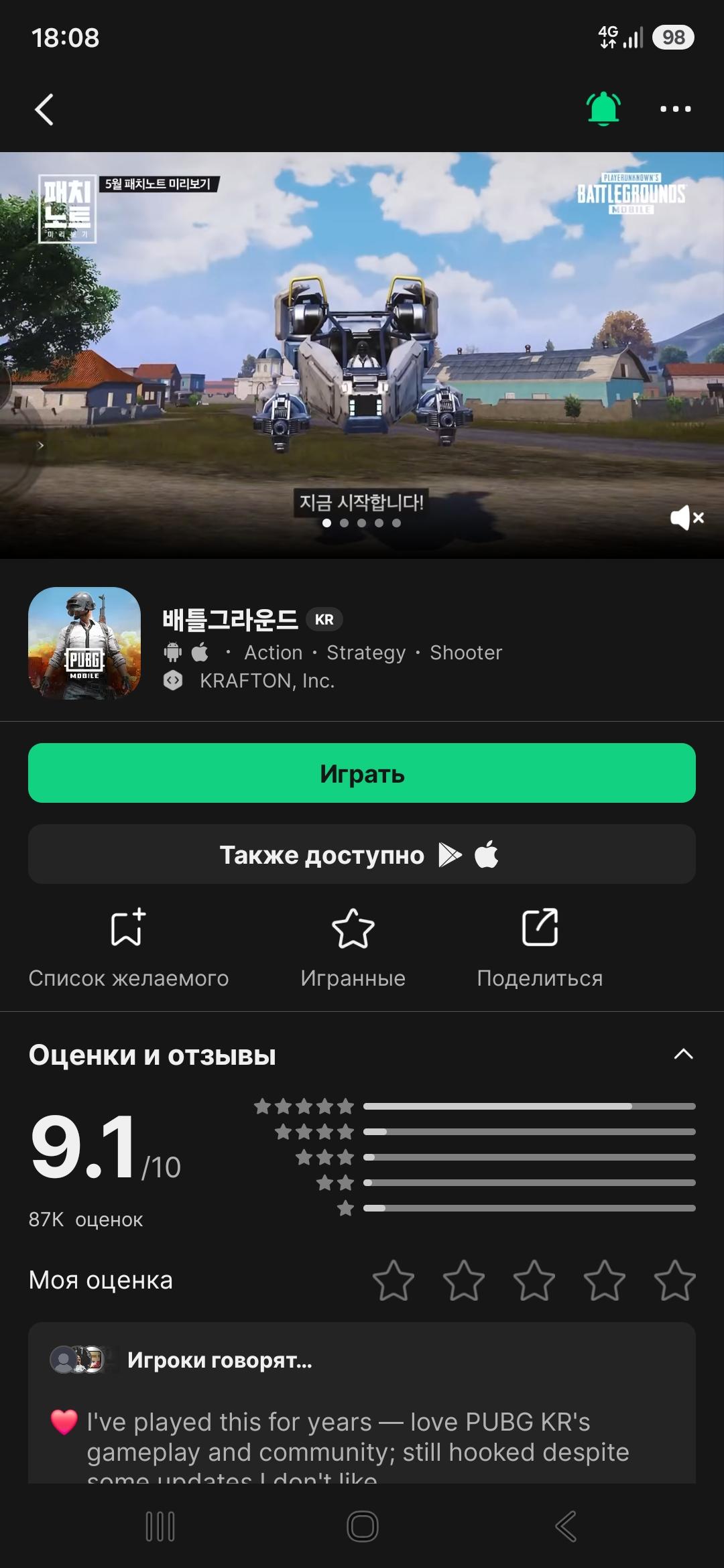The image size is (724, 1568).
Task: Rate the game five stars in Моя оценка
Action: click(x=674, y=1280)
